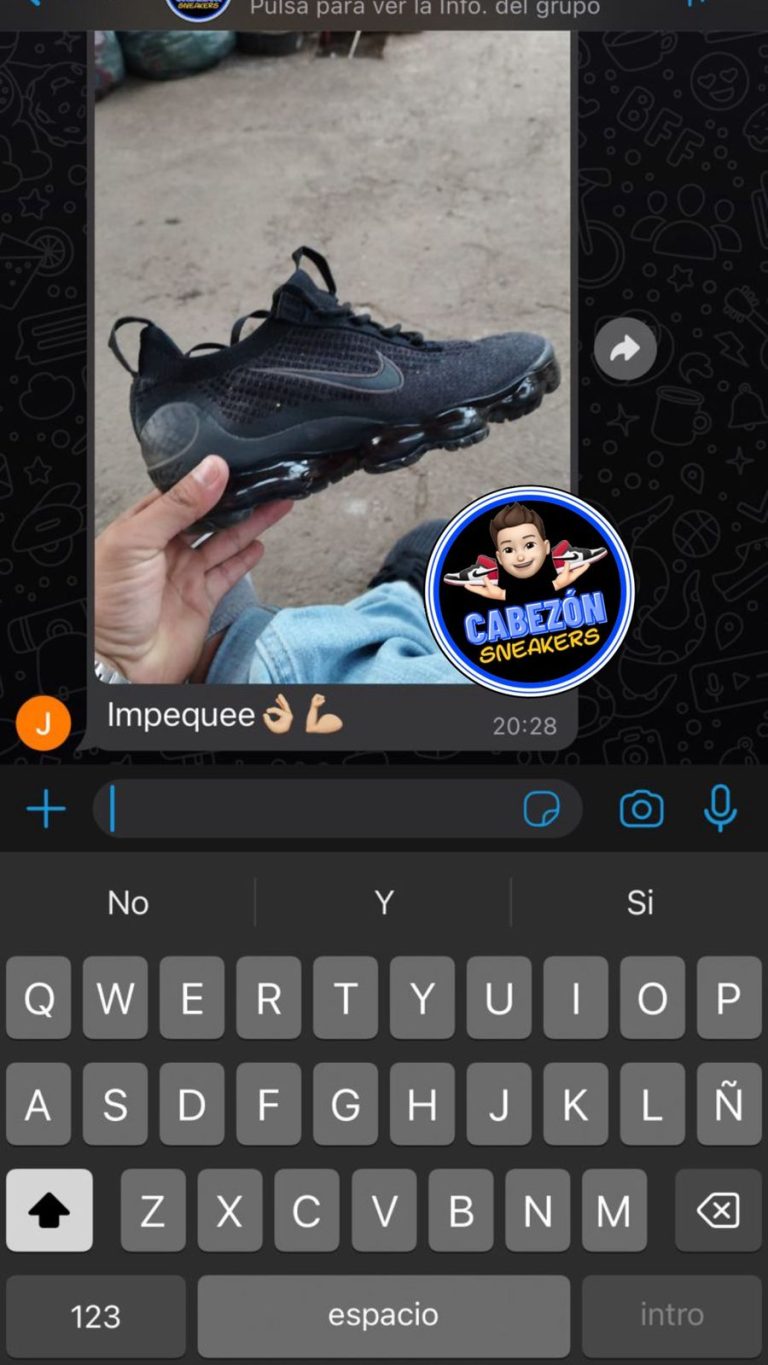Screen dimensions: 768x1365
Task: Open the sticker picker
Action: click(x=542, y=809)
